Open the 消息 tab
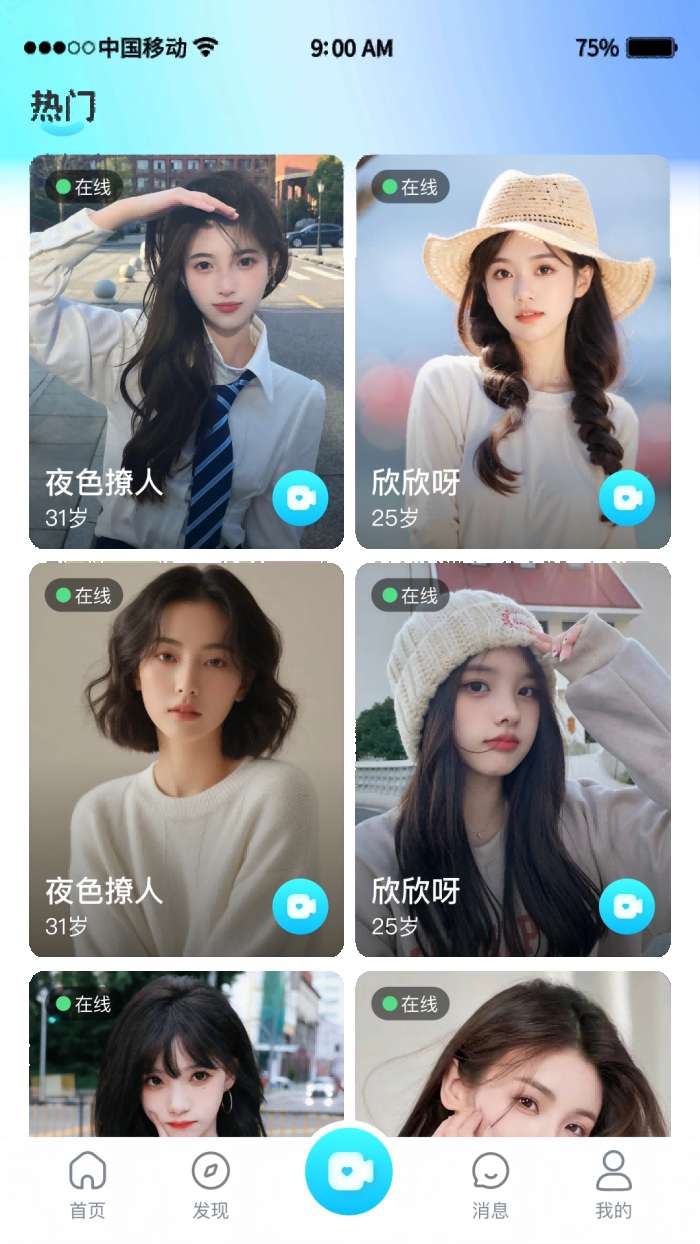The width and height of the screenshot is (700, 1244). (x=490, y=1185)
